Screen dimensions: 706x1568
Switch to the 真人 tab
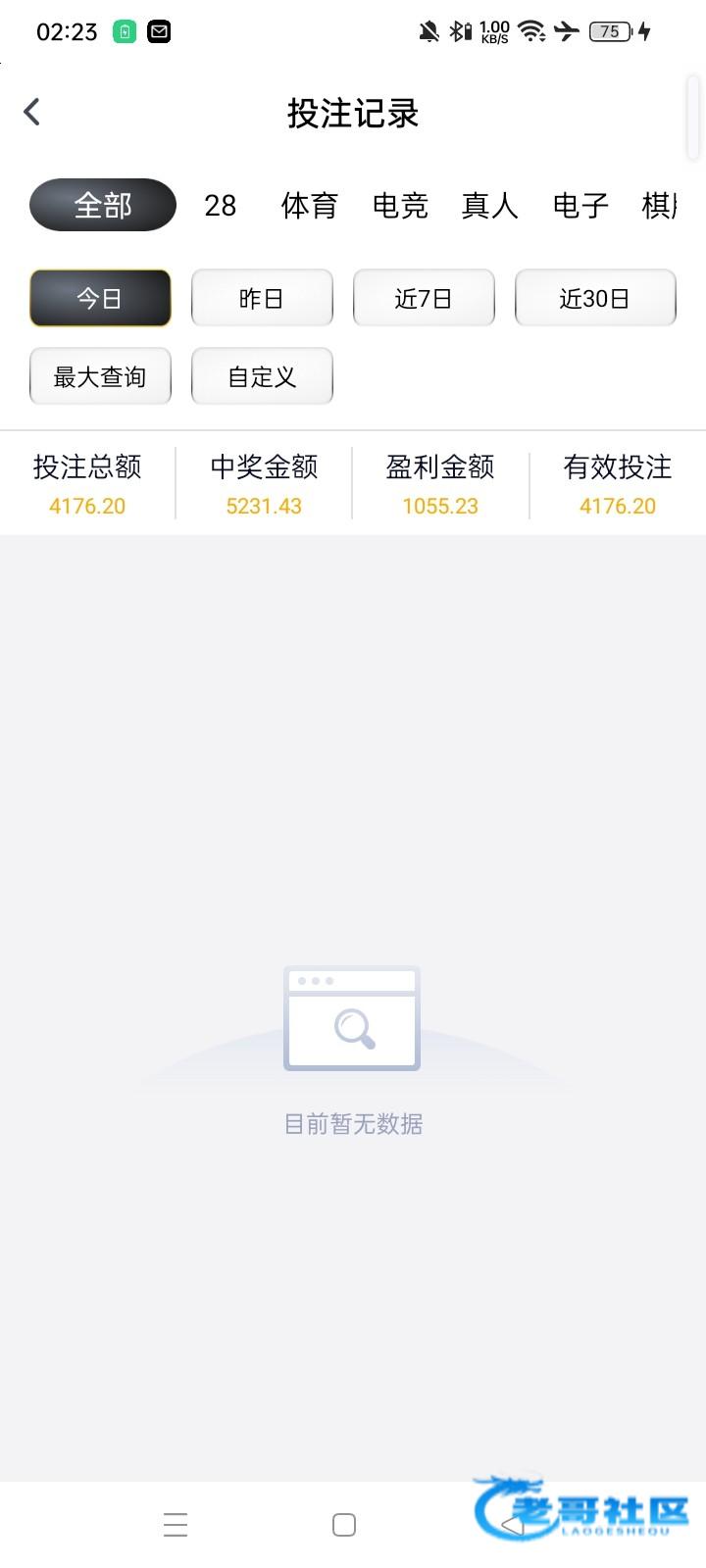pos(489,205)
